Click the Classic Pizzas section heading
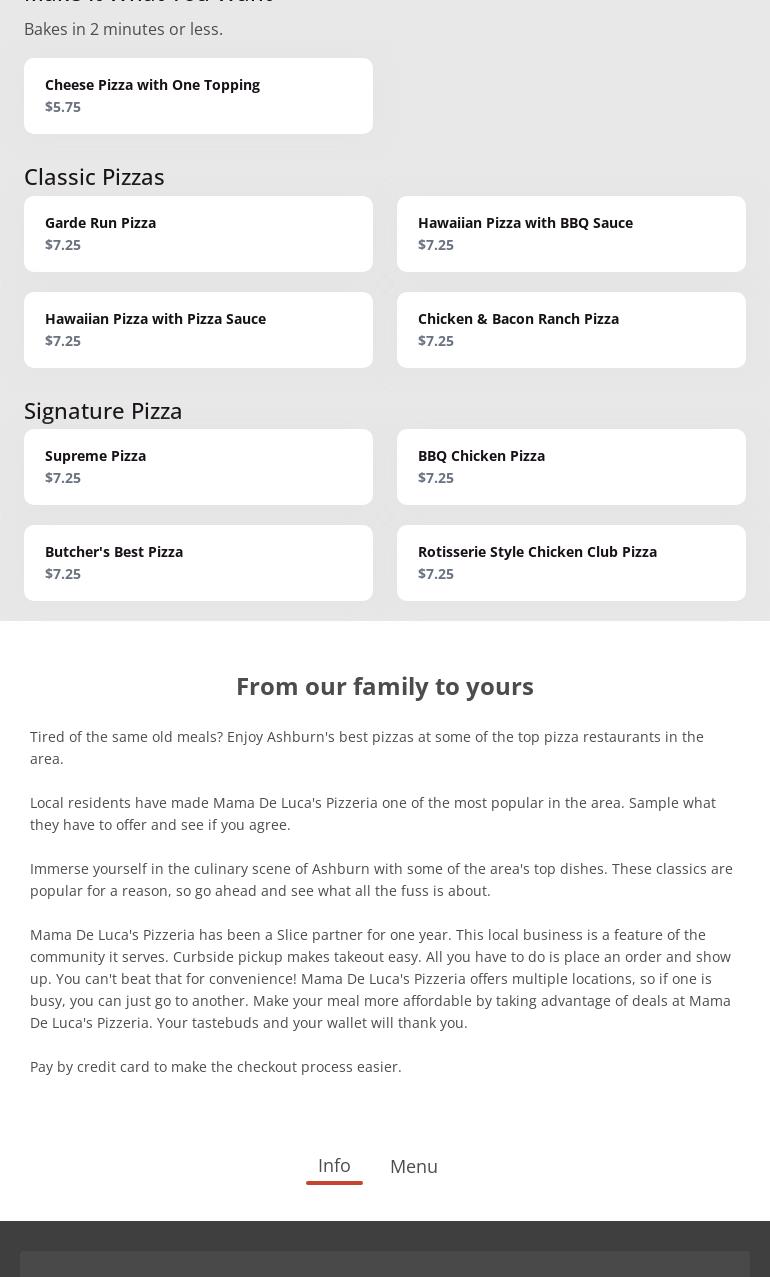Screen dimensions: 770x1277 94,176
